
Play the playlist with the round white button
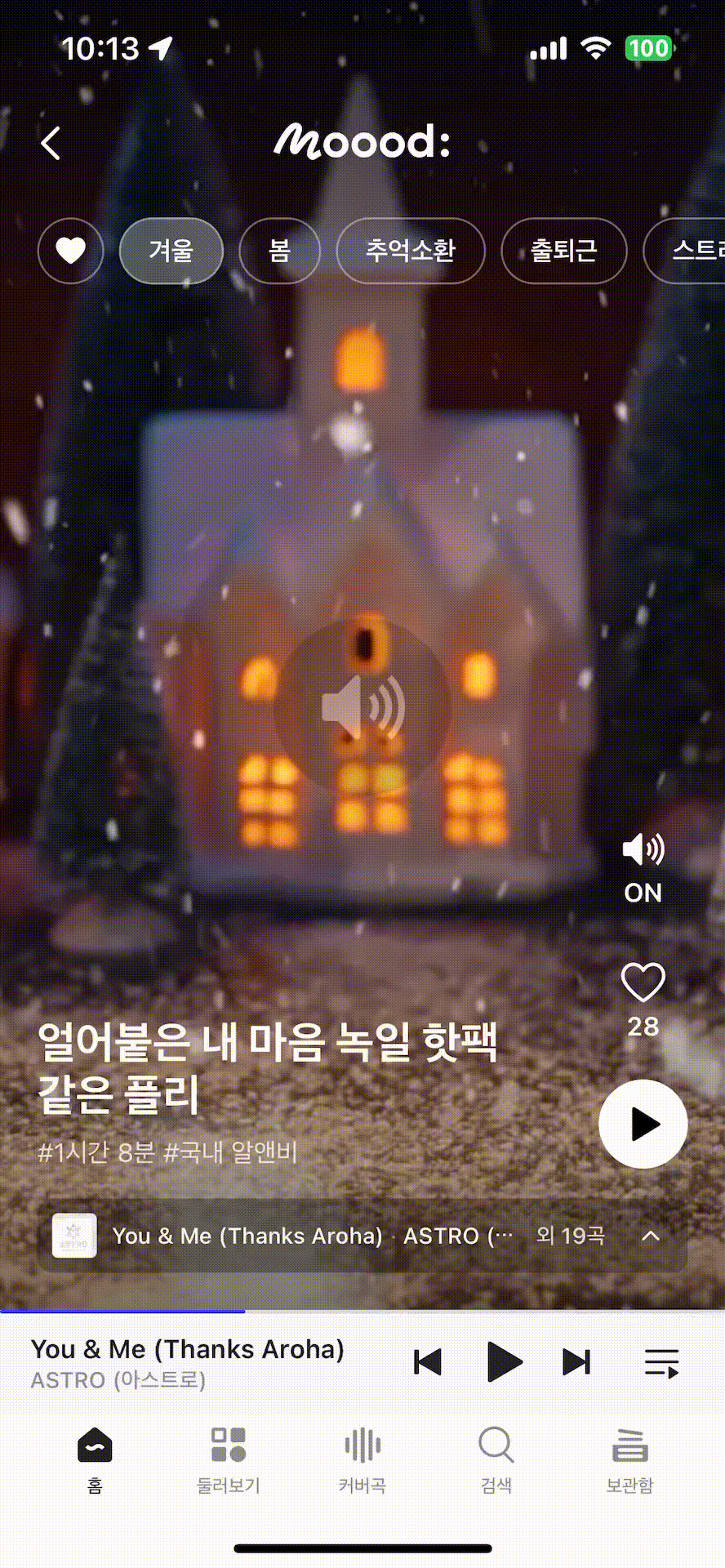click(x=643, y=1125)
